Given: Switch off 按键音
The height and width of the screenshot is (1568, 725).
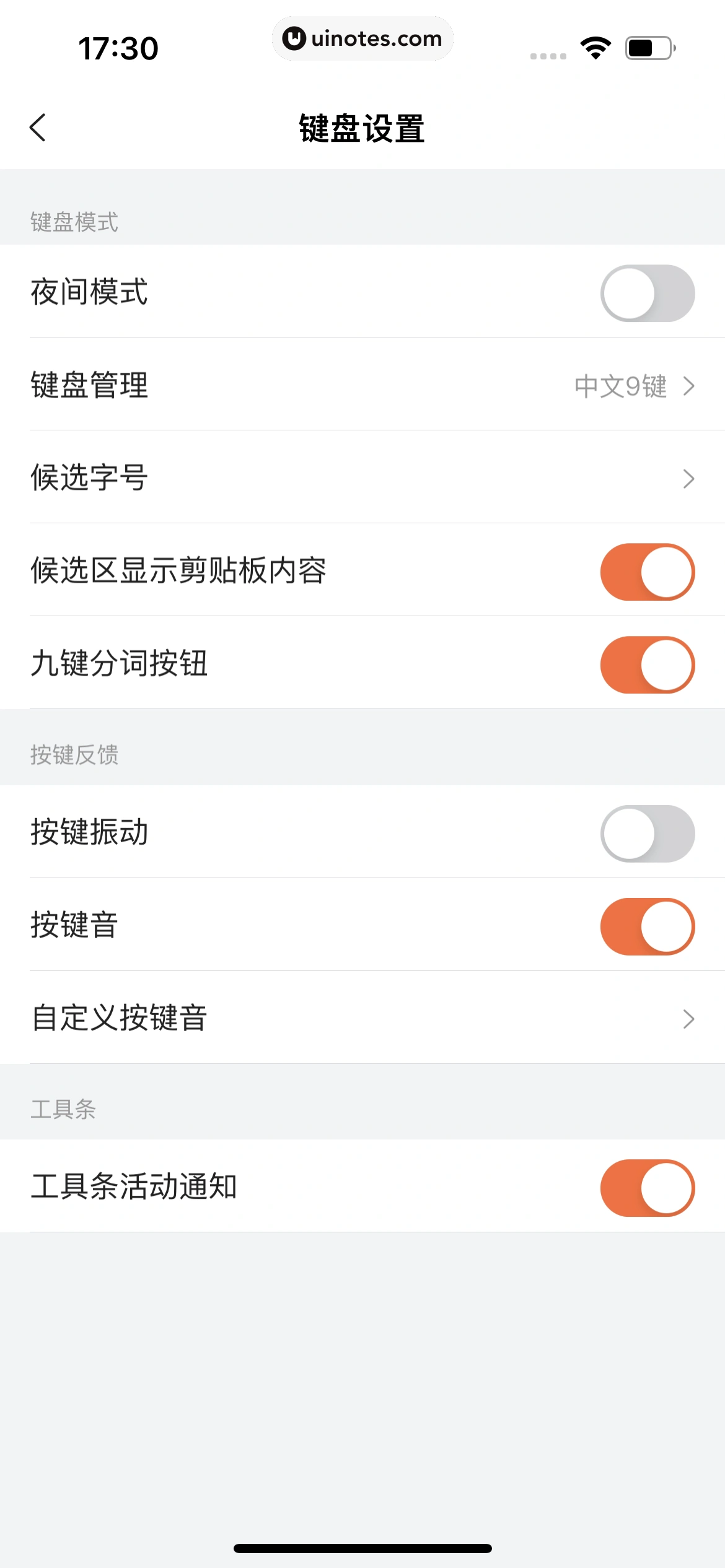Looking at the screenshot, I should 647,925.
